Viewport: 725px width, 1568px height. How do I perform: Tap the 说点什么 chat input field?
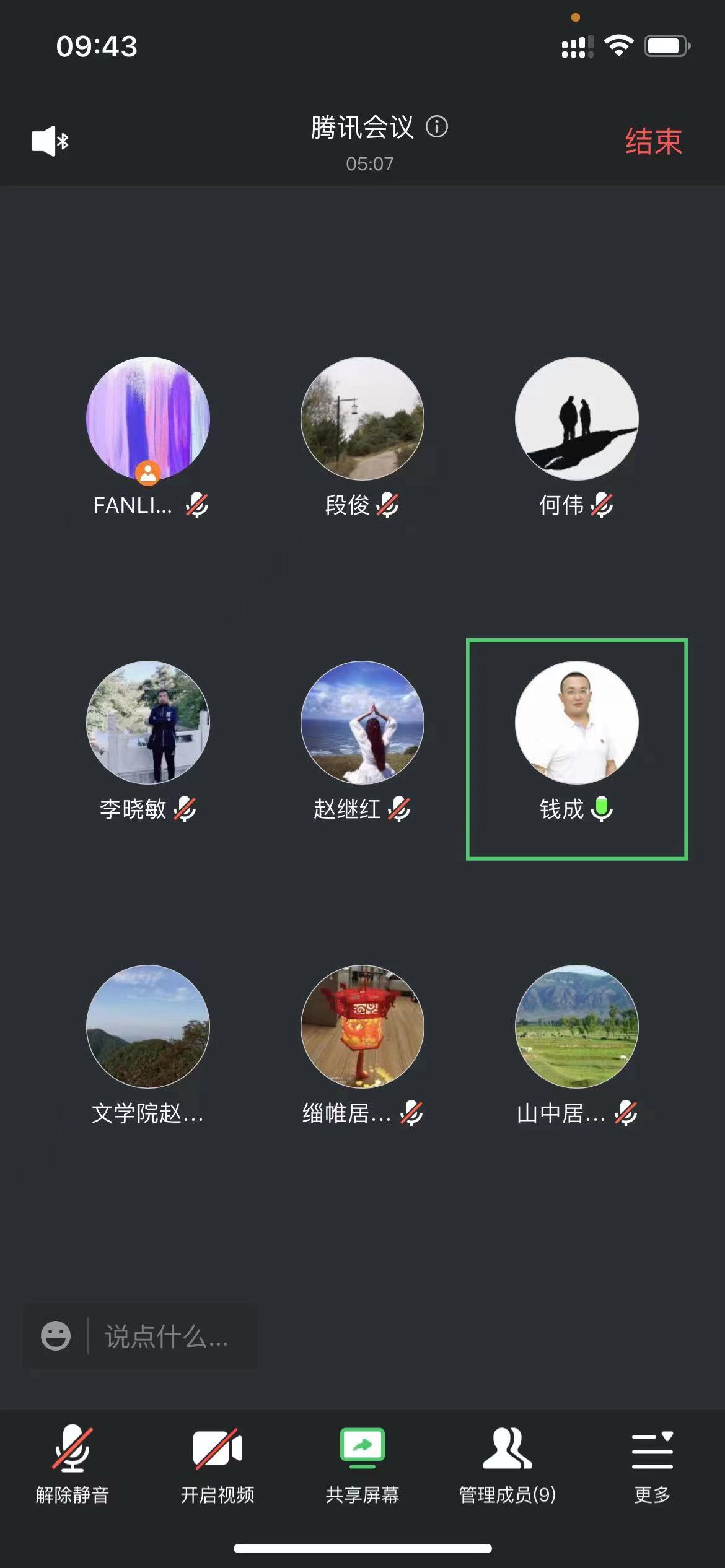click(x=167, y=1336)
